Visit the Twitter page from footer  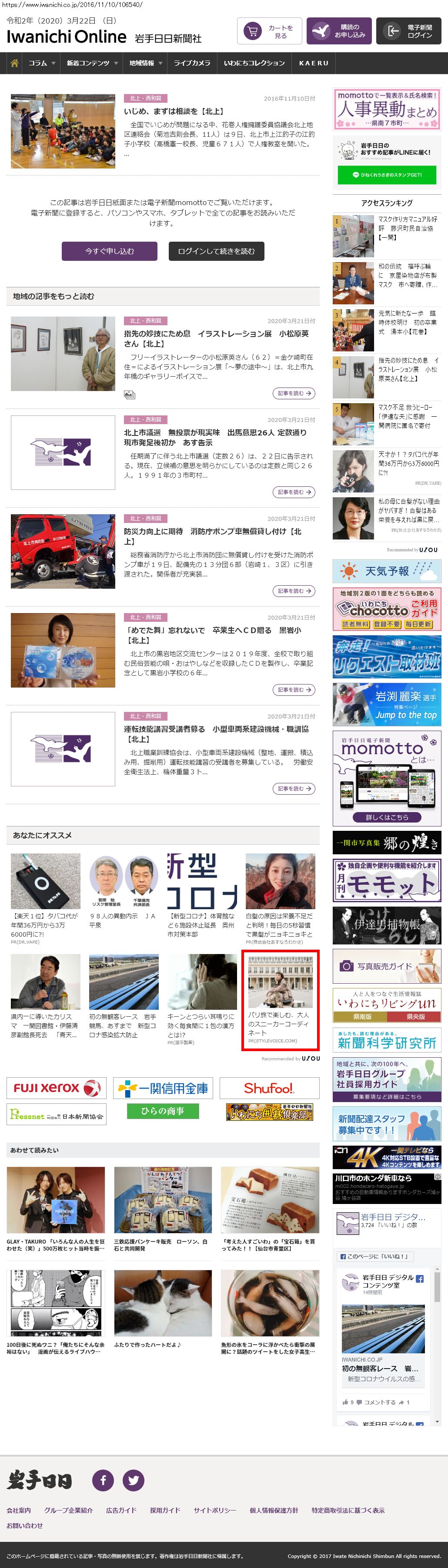[x=133, y=1479]
